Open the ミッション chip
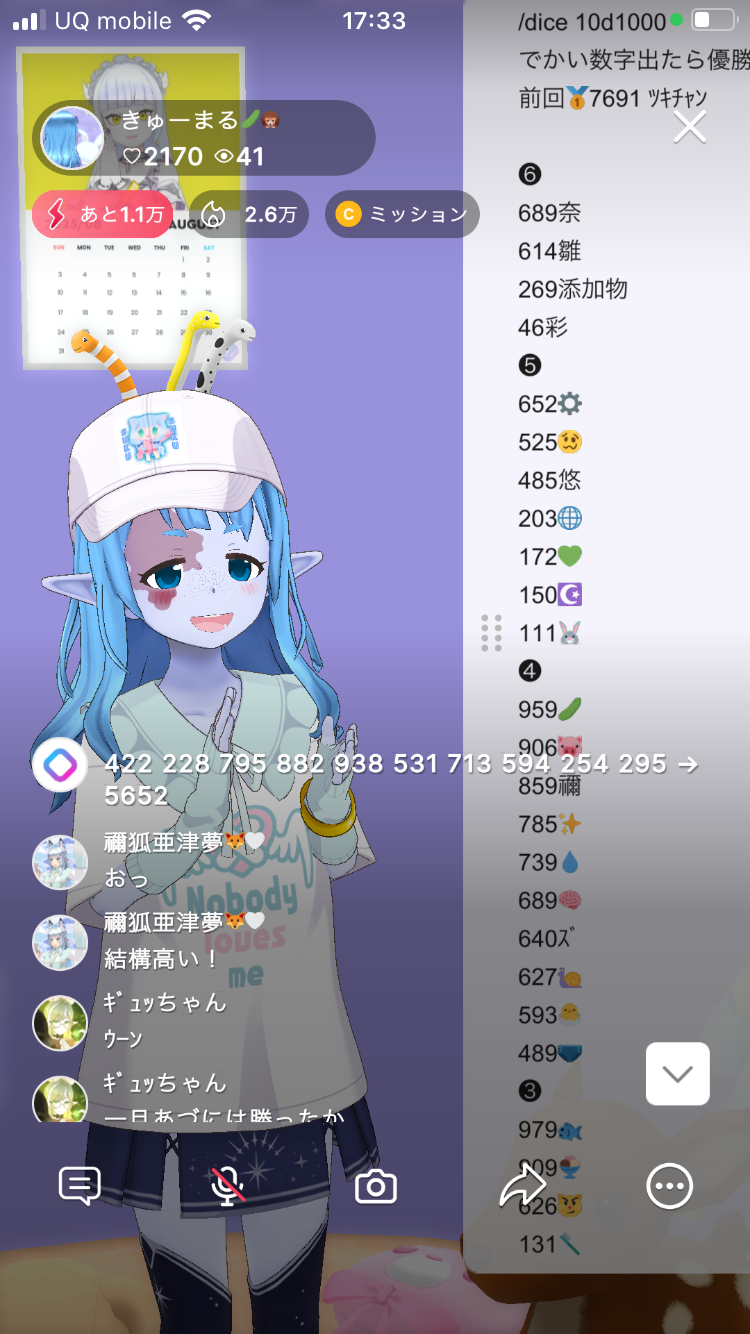The width and height of the screenshot is (750, 1334). 402,214
